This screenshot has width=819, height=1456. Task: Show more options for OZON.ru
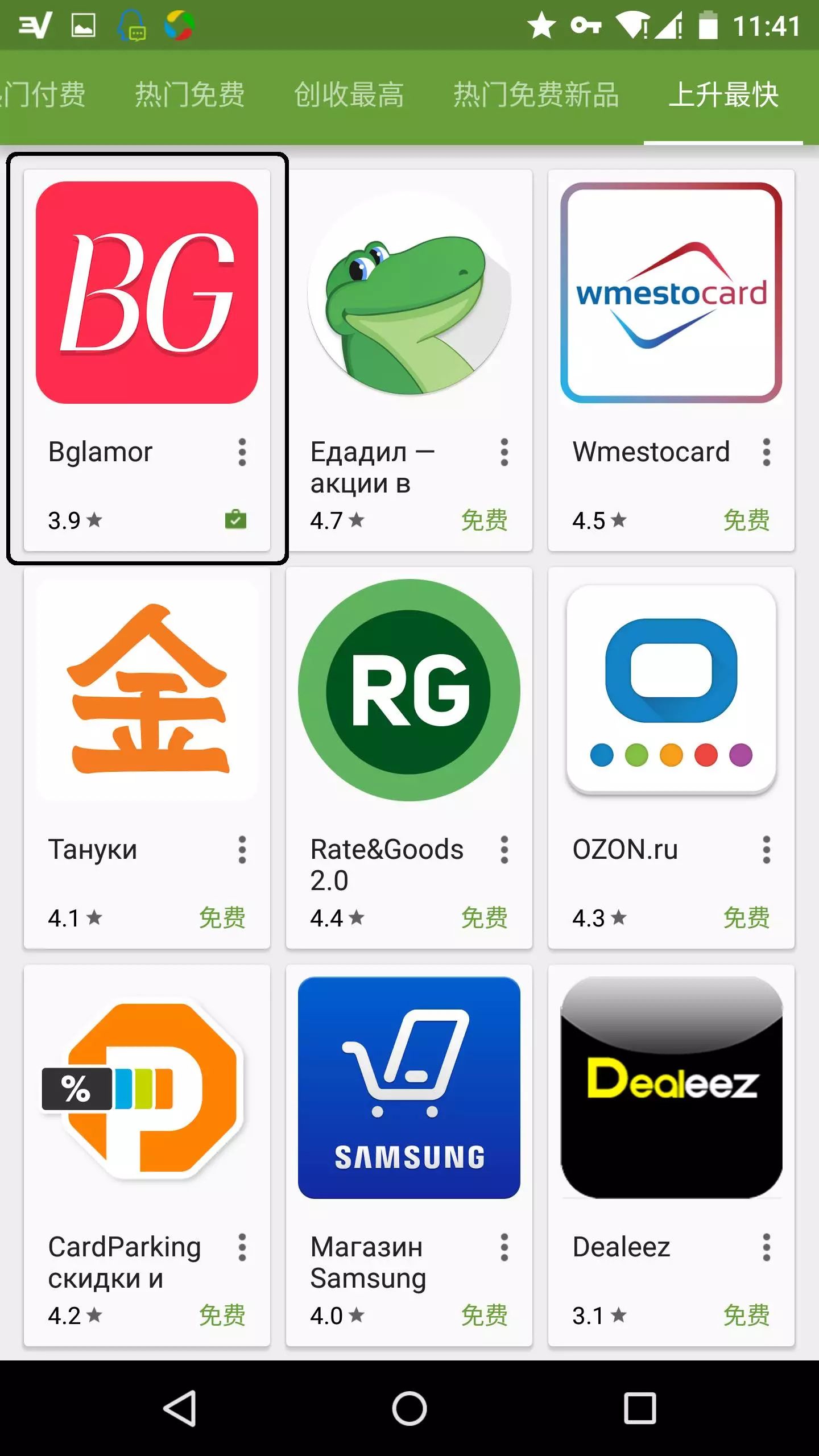[767, 850]
